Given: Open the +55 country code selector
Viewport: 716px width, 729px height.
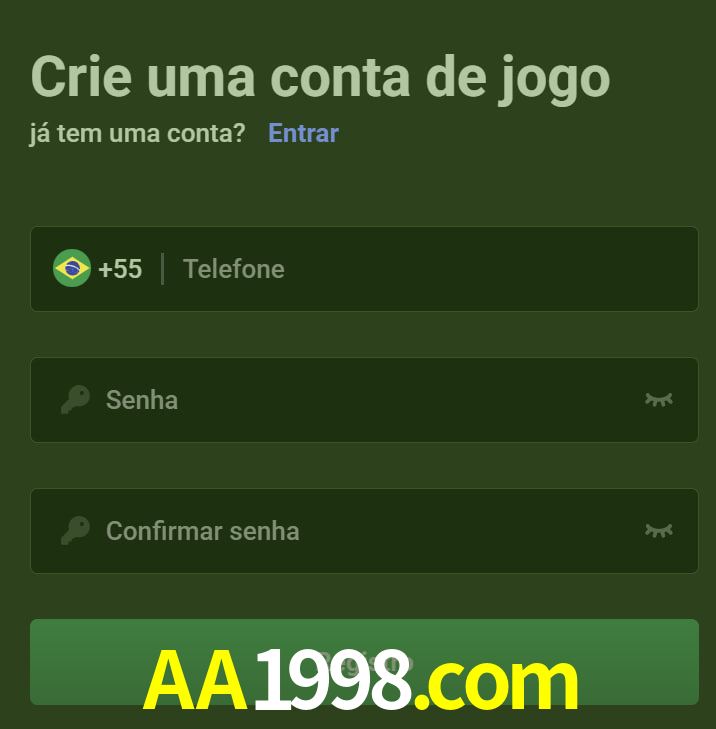Looking at the screenshot, I should (98, 269).
